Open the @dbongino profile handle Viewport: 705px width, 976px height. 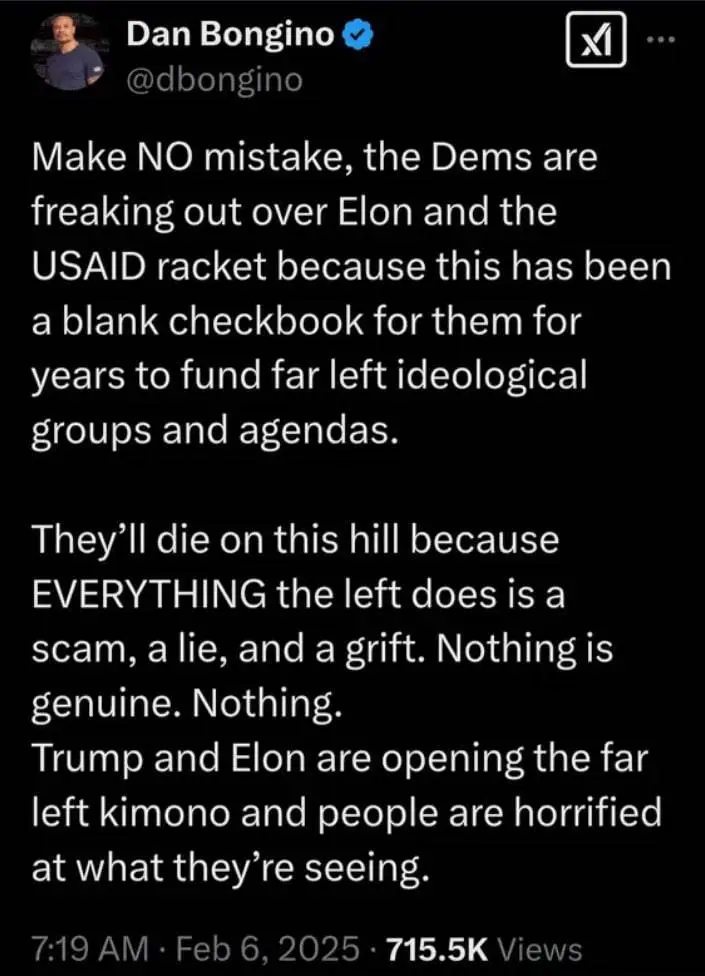(x=214, y=80)
